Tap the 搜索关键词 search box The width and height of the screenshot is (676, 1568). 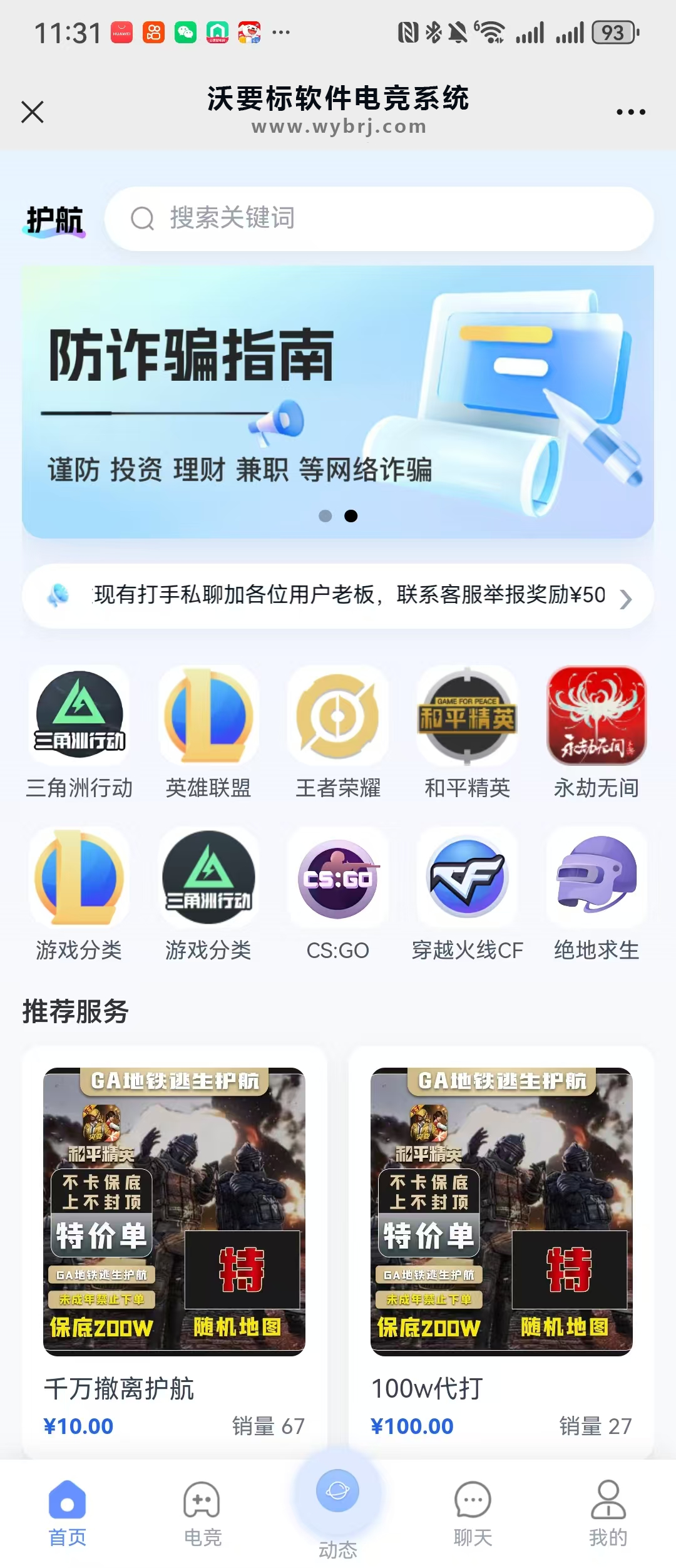[379, 219]
